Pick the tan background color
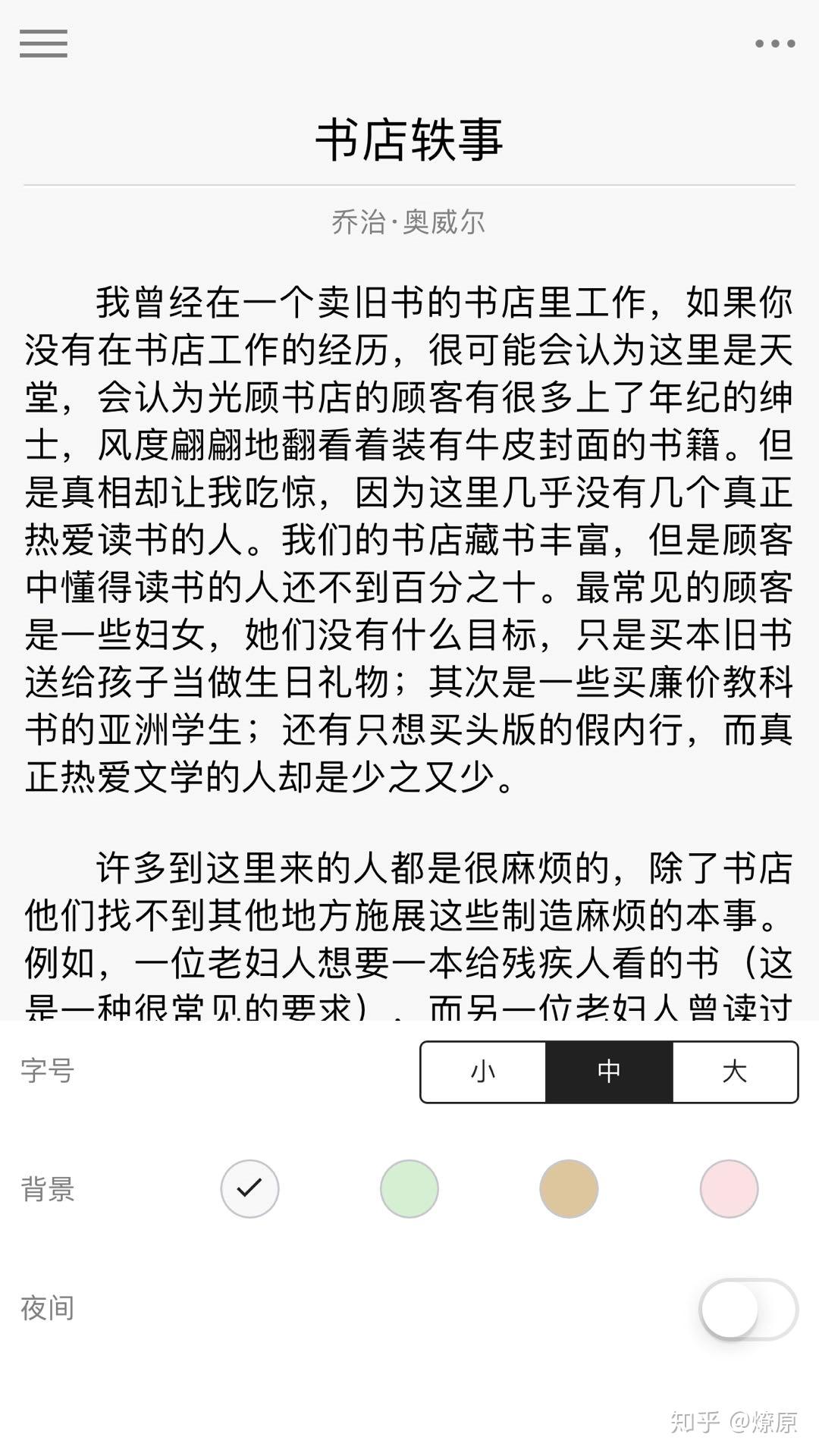 coord(569,1188)
